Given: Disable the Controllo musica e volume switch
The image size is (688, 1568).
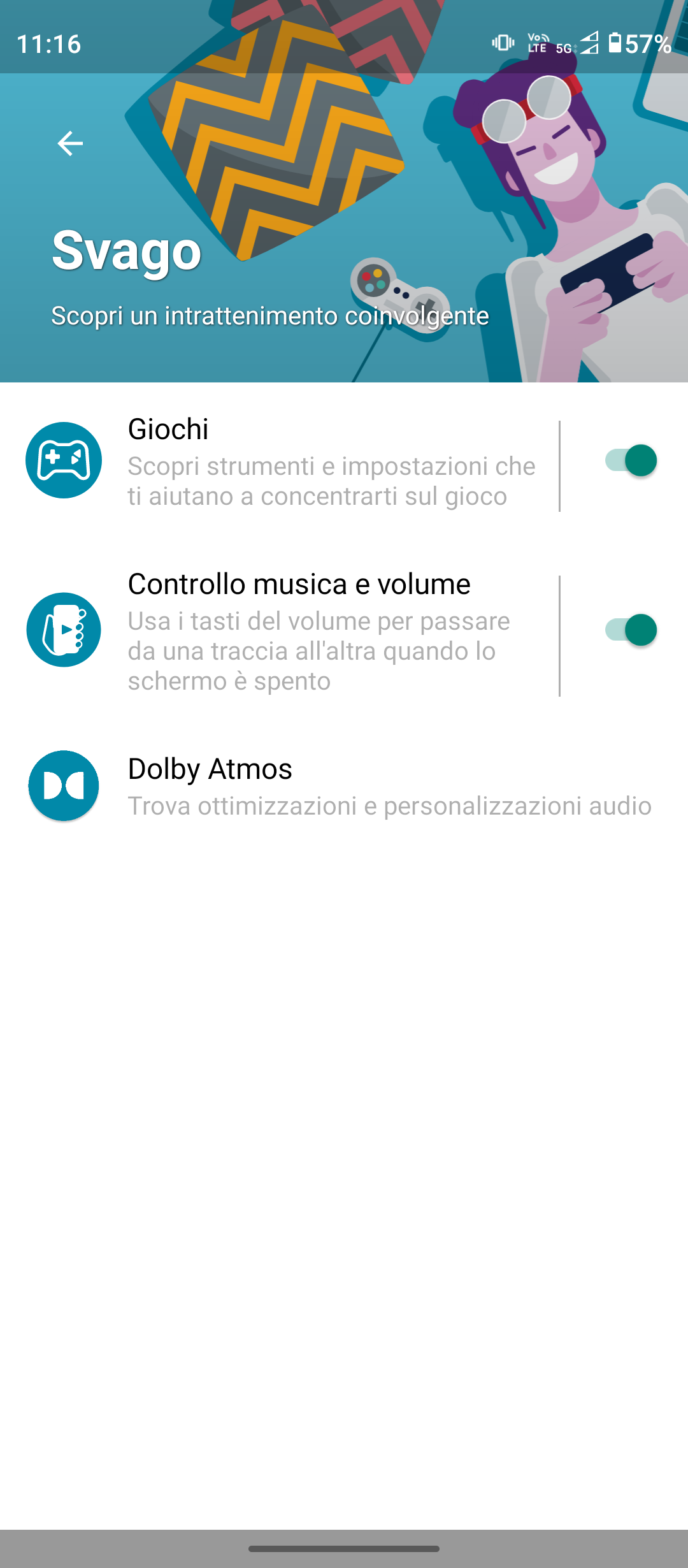Looking at the screenshot, I should (630, 630).
